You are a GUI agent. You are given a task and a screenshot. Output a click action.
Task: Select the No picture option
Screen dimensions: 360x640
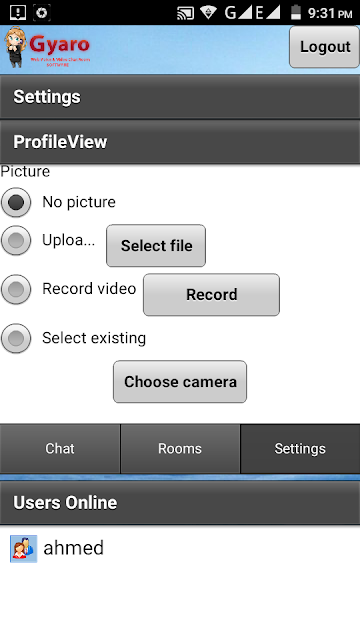coord(16,202)
